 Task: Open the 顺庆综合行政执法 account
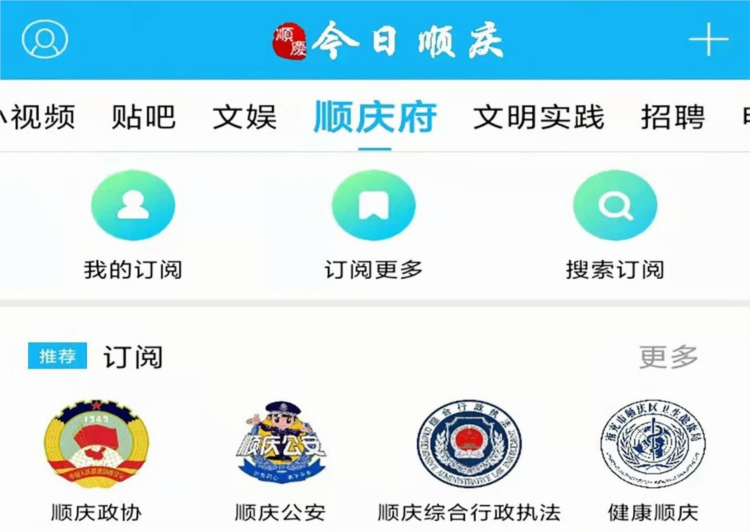[x=469, y=445]
